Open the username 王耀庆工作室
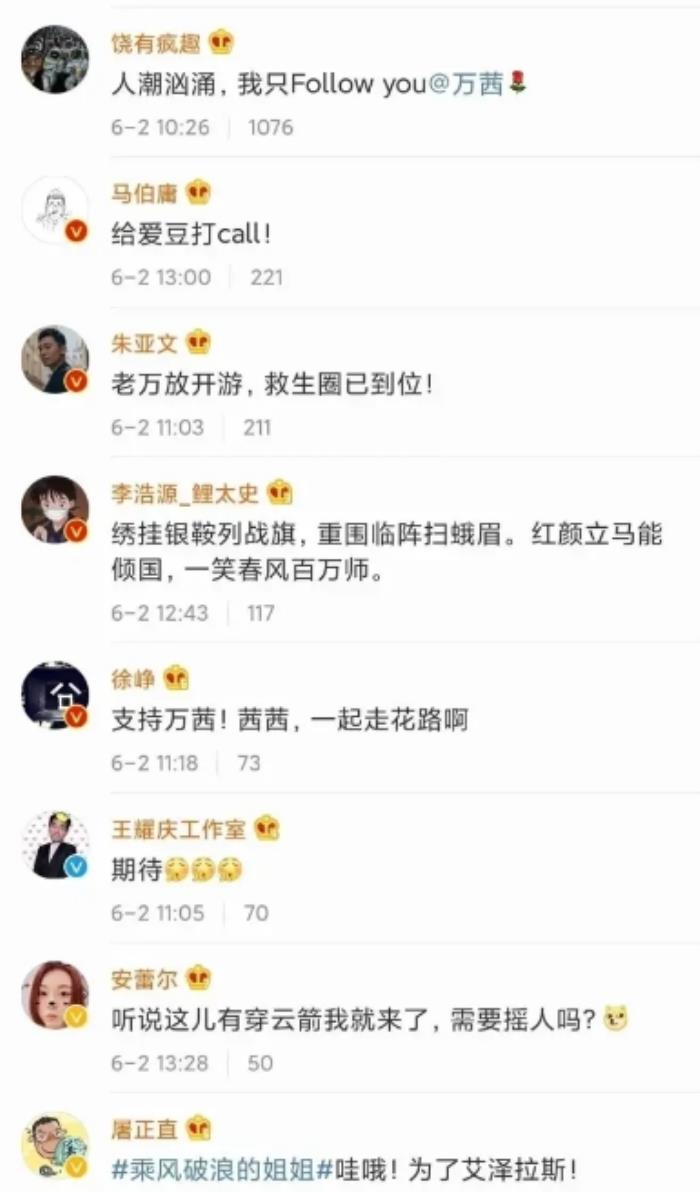Image resolution: width=700 pixels, height=1192 pixels. pyautogui.click(x=178, y=829)
